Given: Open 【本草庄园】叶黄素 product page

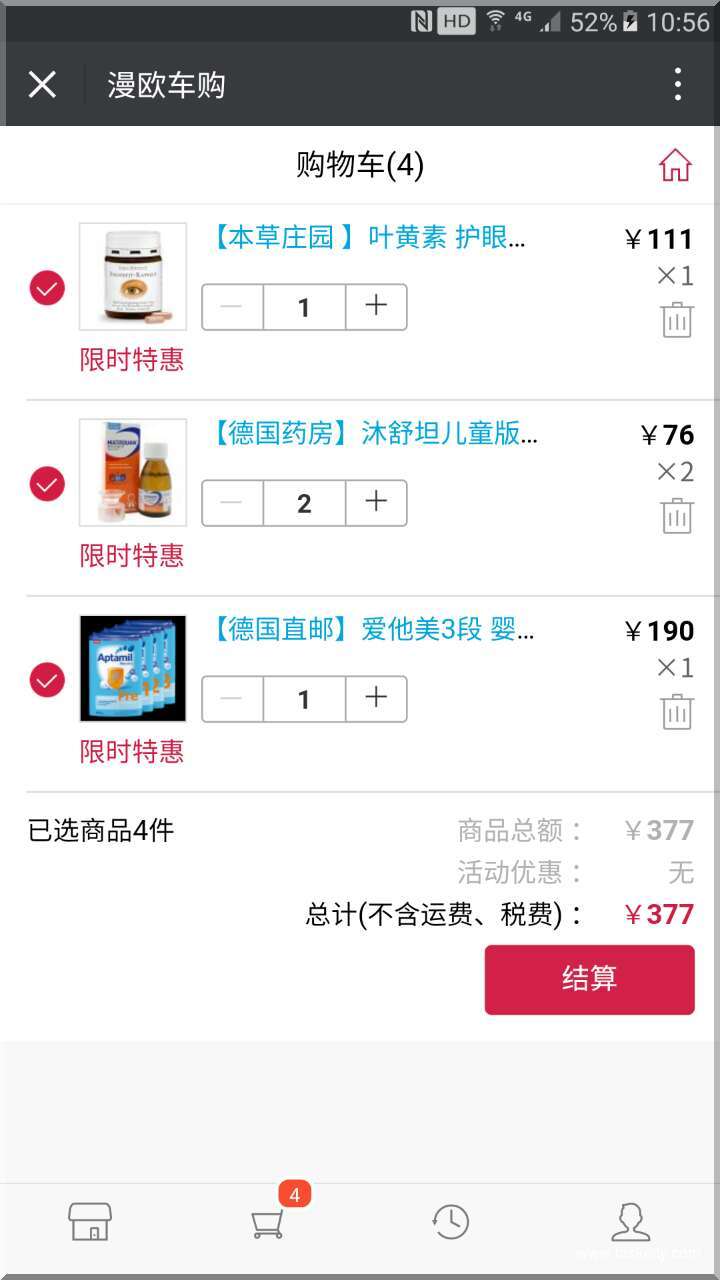Looking at the screenshot, I should click(x=367, y=238).
